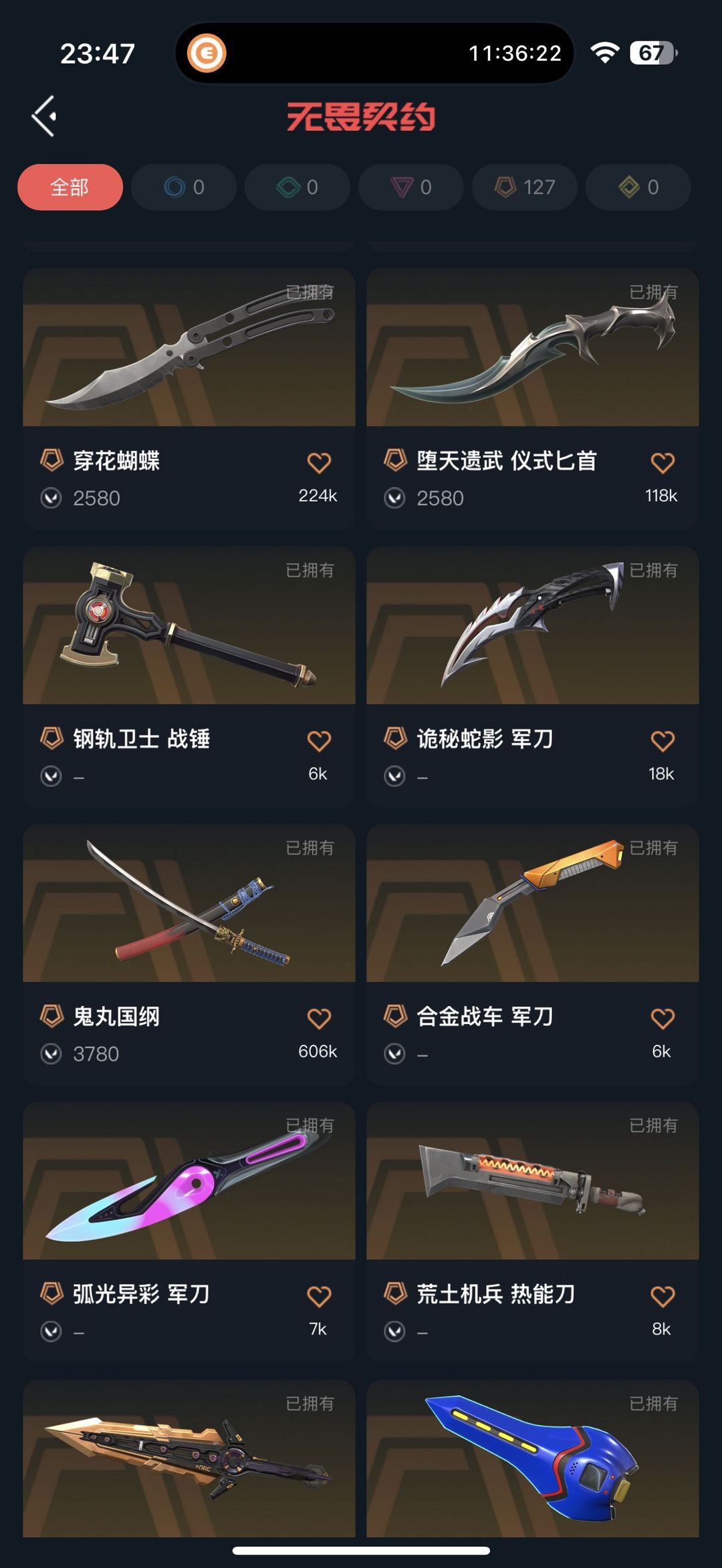Like the 荒土机兵 热能刀 skin
This screenshot has height=1568, width=722.
663,1297
